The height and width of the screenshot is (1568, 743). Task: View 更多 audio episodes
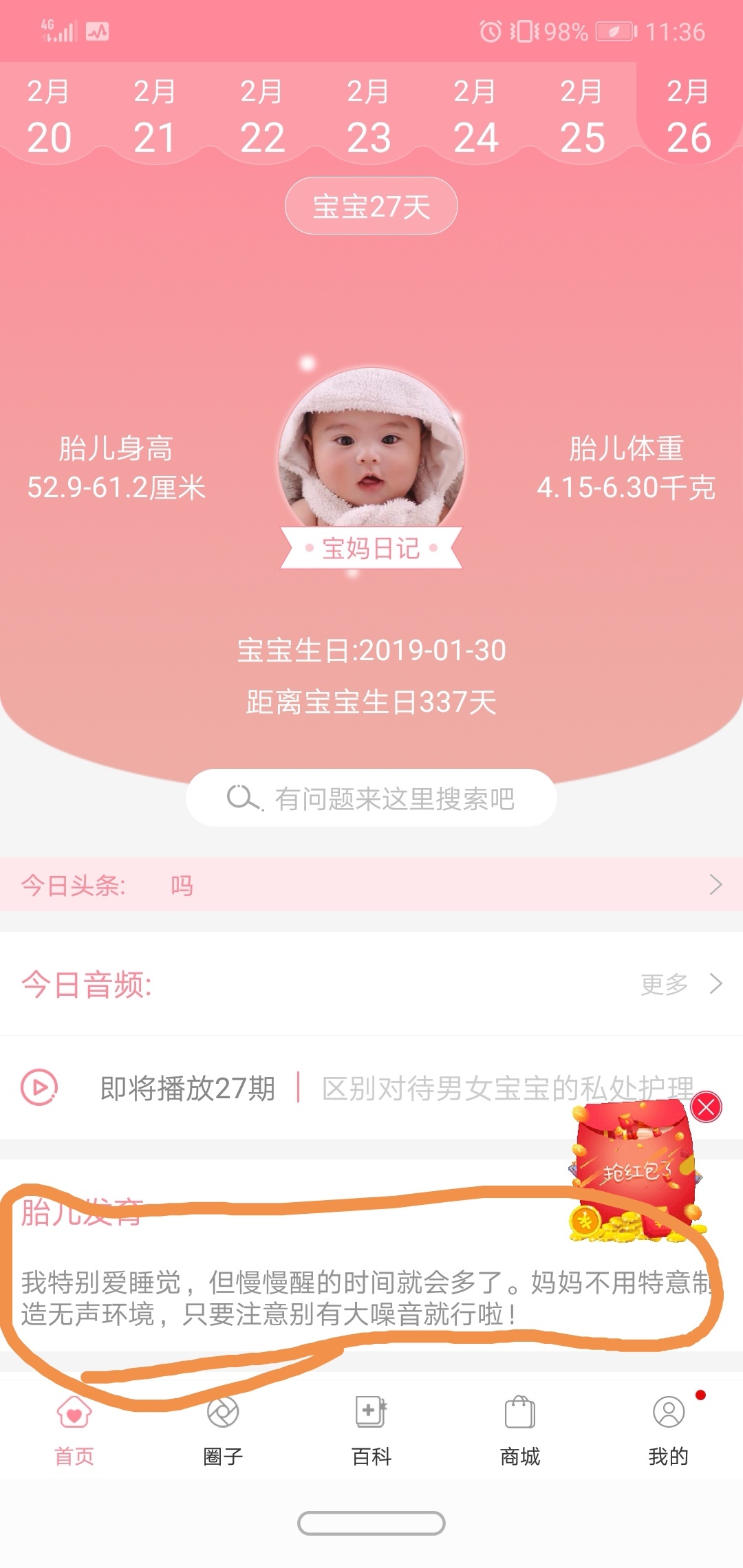tap(680, 984)
